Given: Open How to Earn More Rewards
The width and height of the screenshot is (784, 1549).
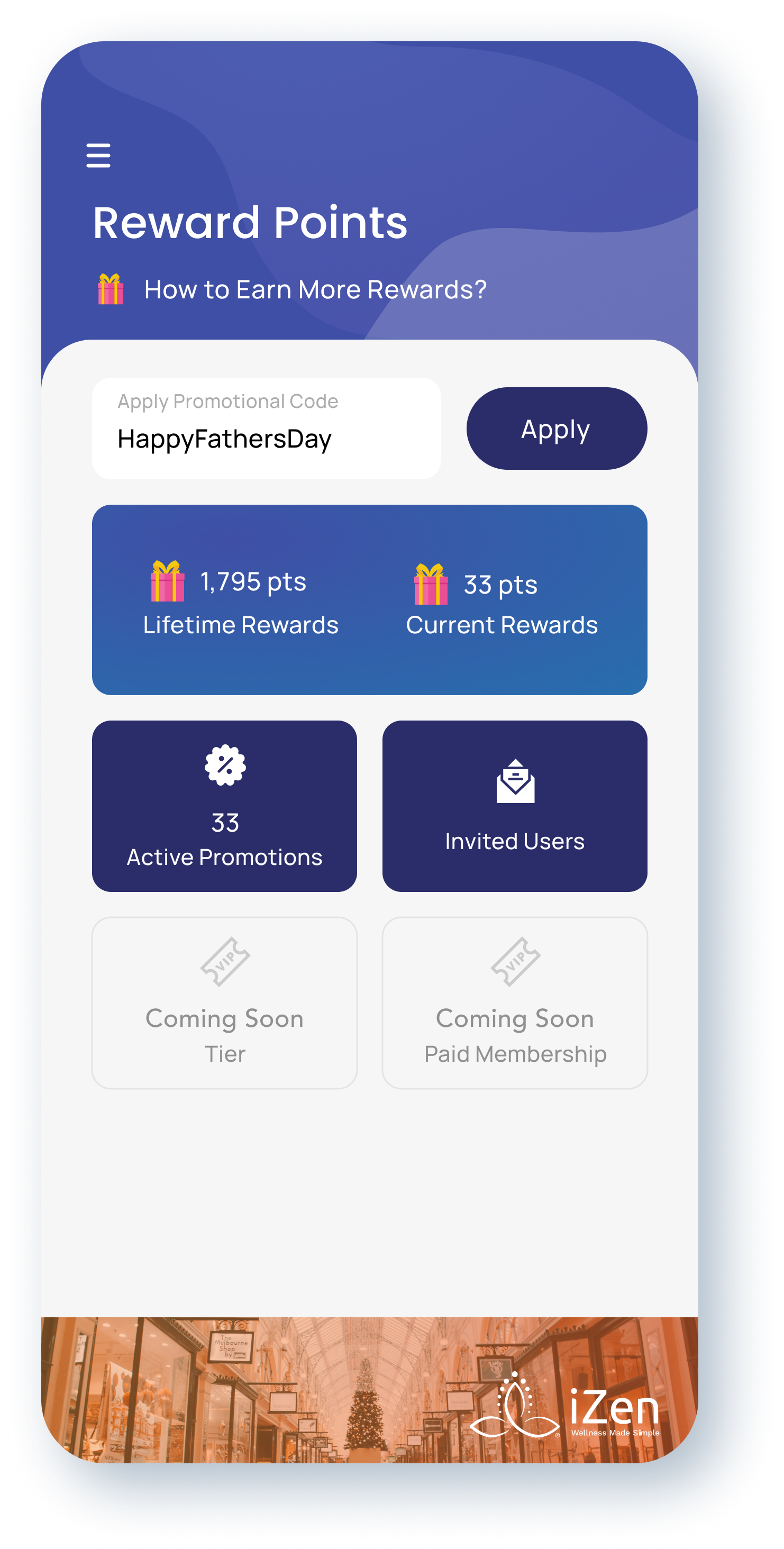Looking at the screenshot, I should point(314,290).
